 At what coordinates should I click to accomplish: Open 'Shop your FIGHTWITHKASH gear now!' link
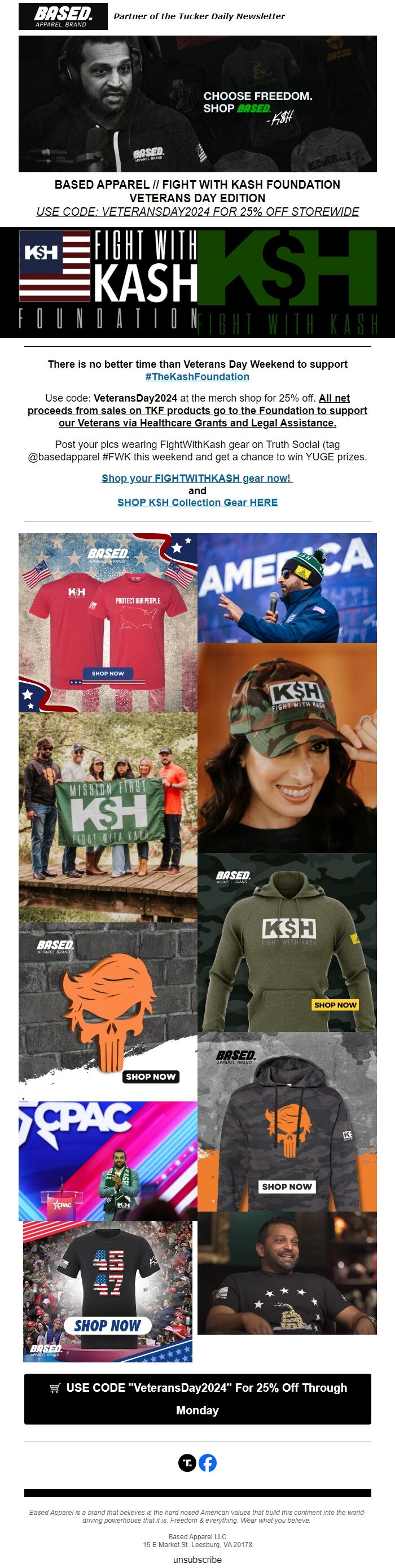pyautogui.click(x=197, y=478)
